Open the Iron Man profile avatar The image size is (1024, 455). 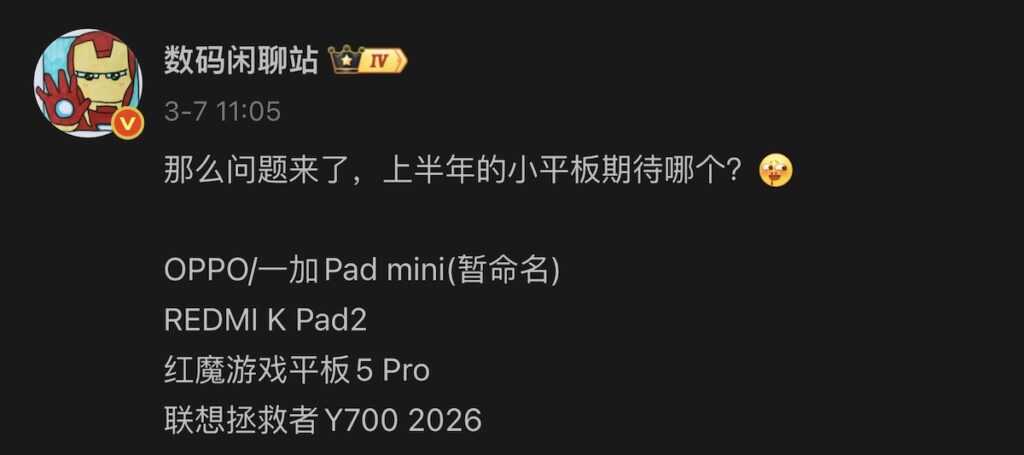(88, 82)
